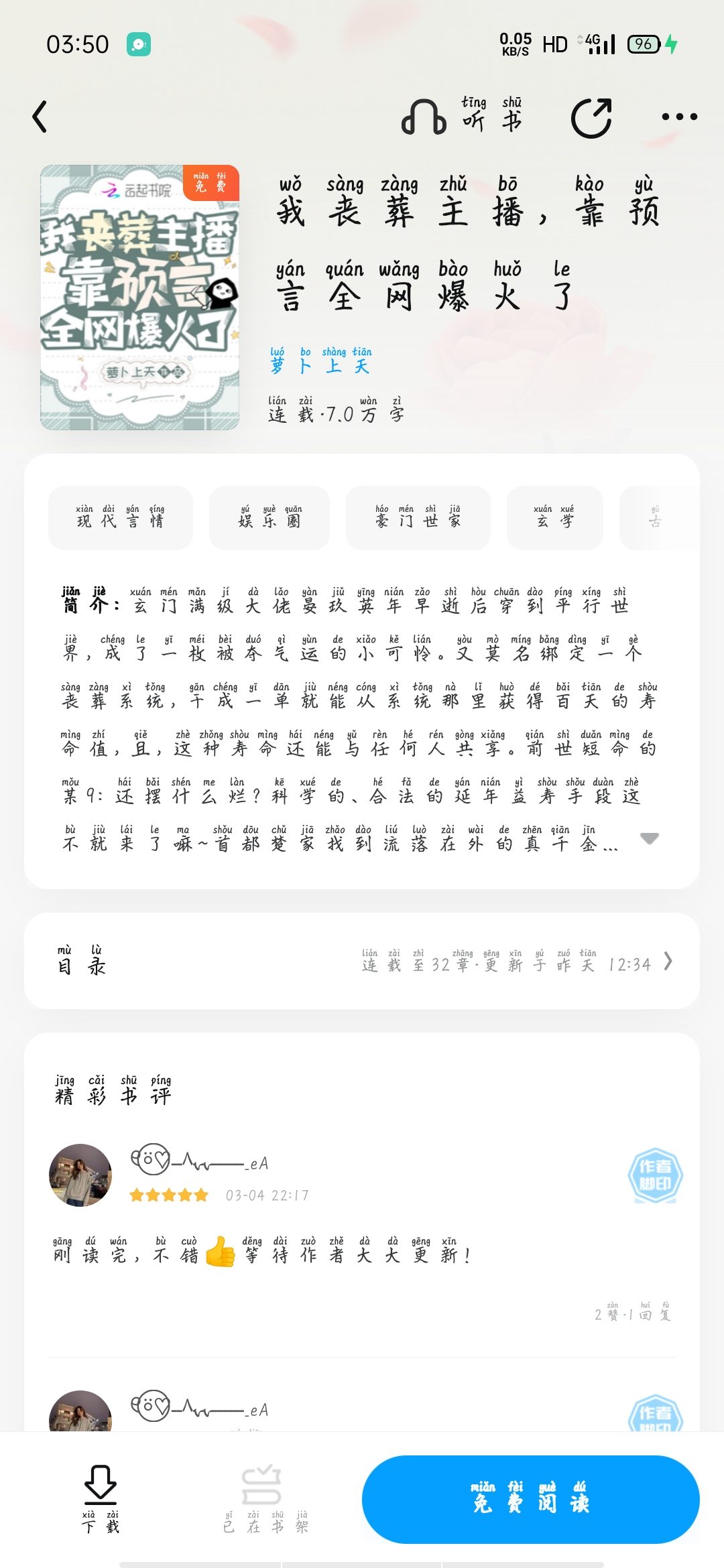Open the 目录 chapter list
The image size is (724, 1568).
click(362, 960)
